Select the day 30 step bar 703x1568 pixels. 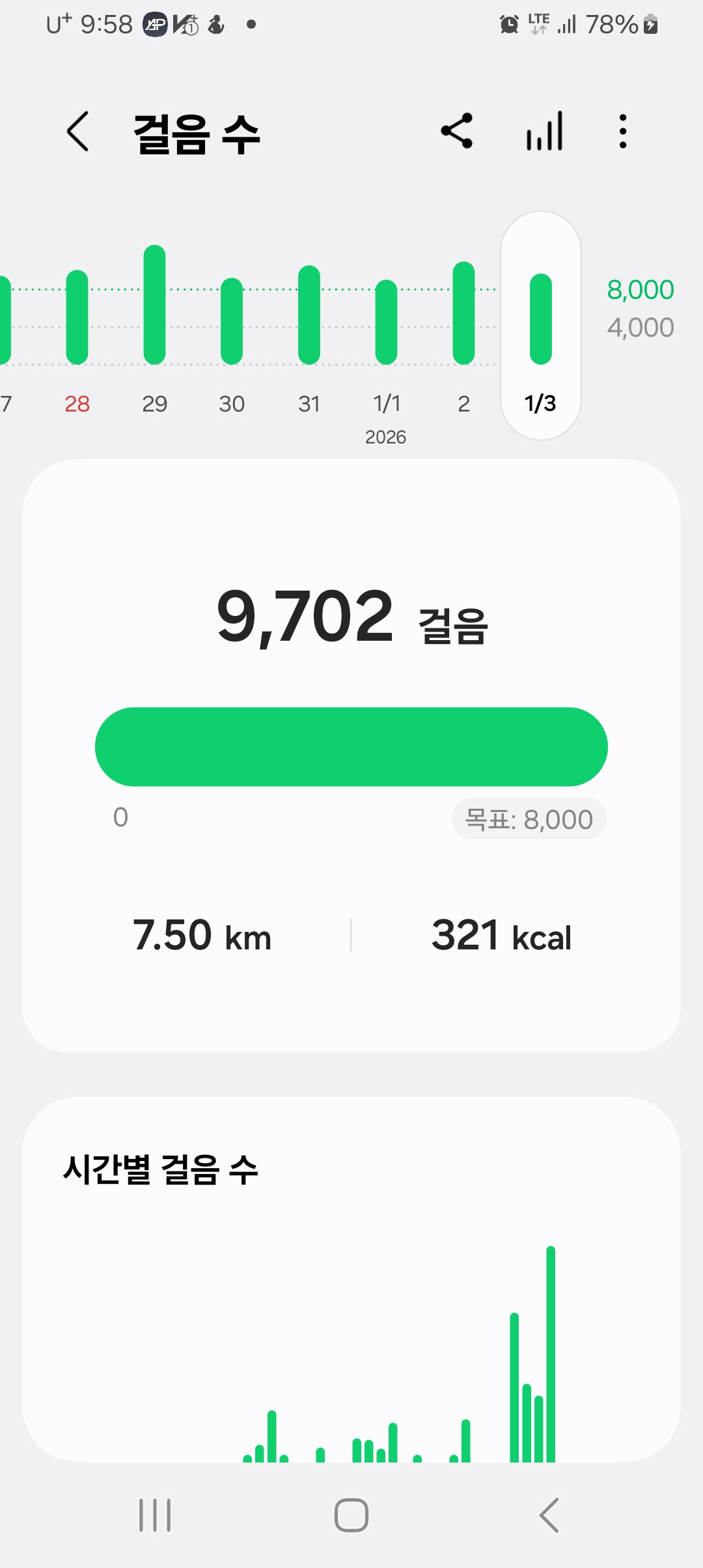point(232,321)
